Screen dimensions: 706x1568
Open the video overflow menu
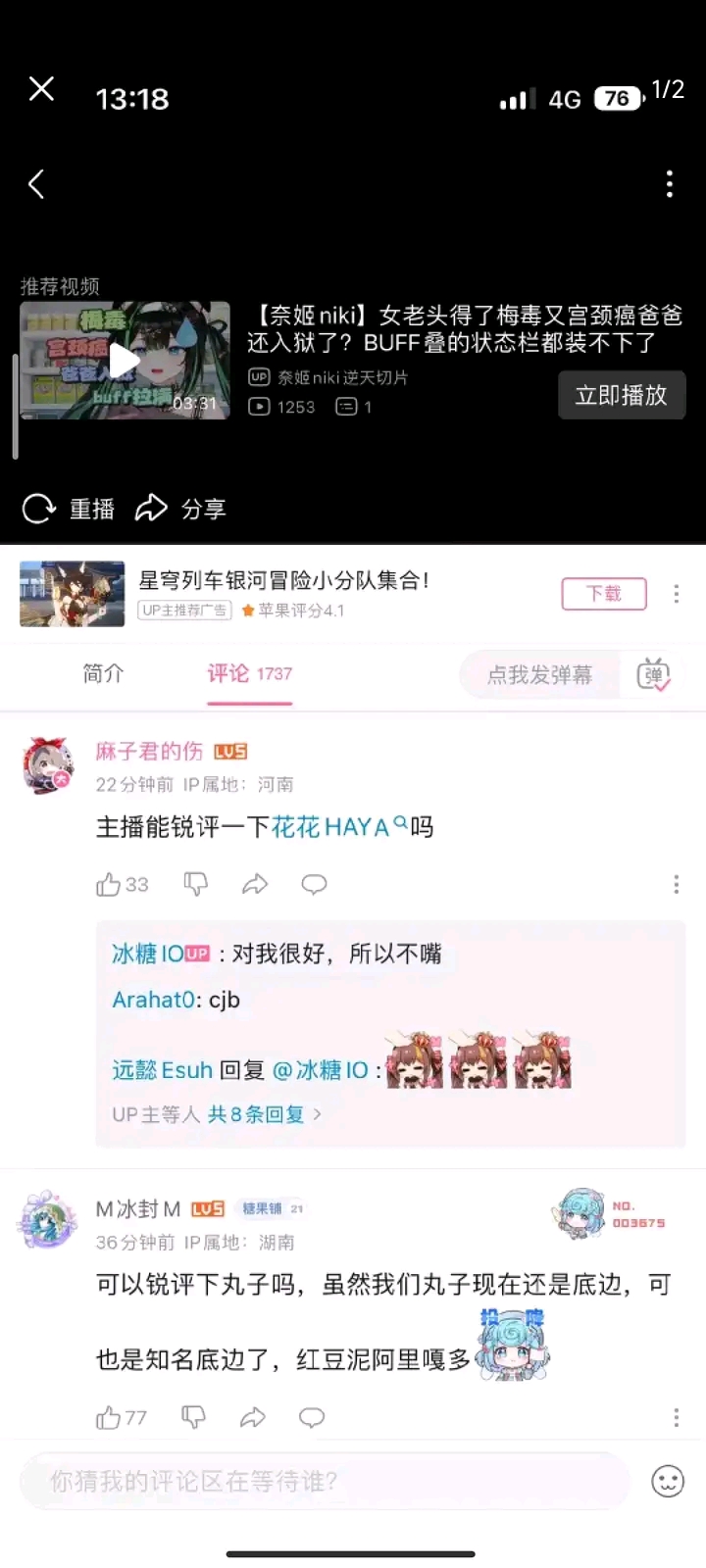(x=670, y=184)
